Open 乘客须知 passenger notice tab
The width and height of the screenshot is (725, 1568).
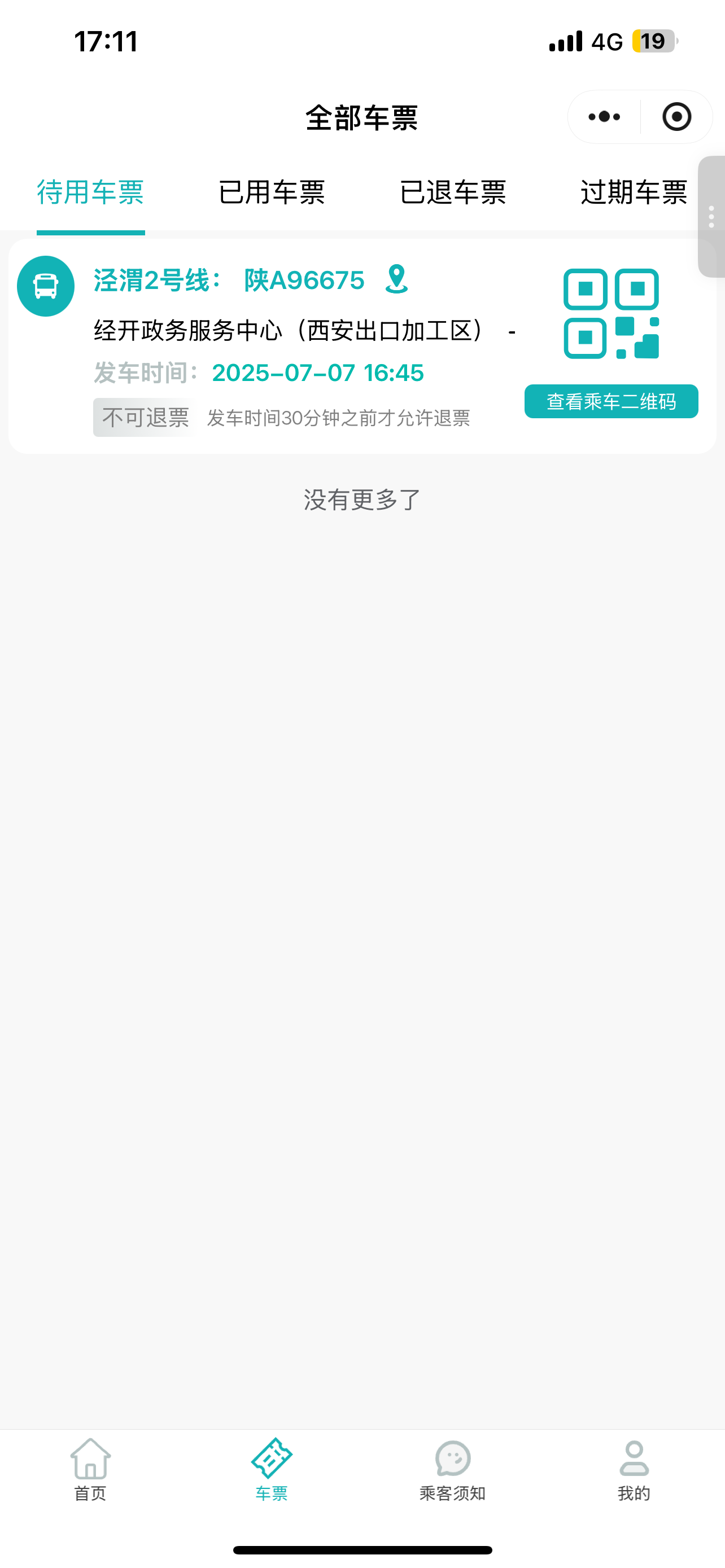(x=452, y=1469)
